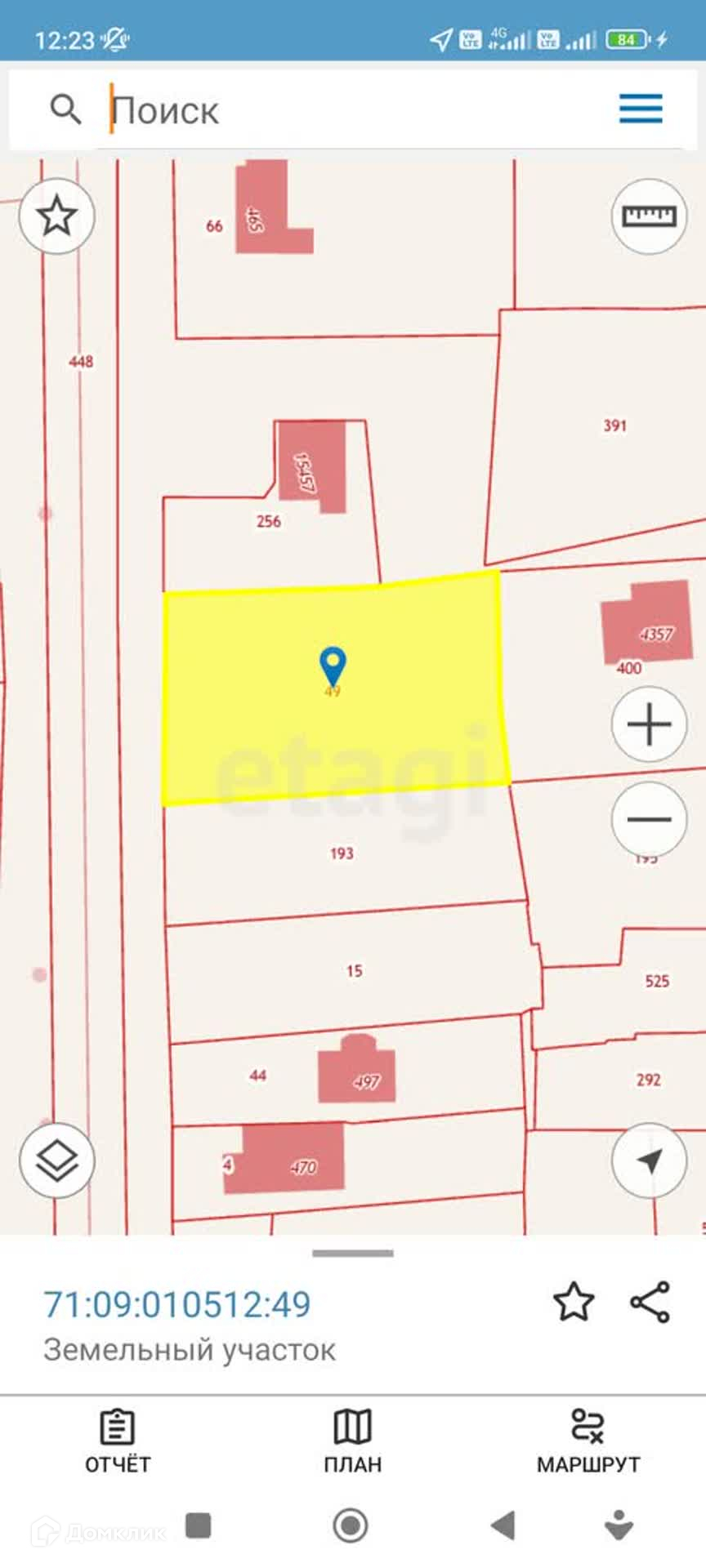
Task: Open cadastral number 71:09:010512:49 details
Action: (177, 1304)
